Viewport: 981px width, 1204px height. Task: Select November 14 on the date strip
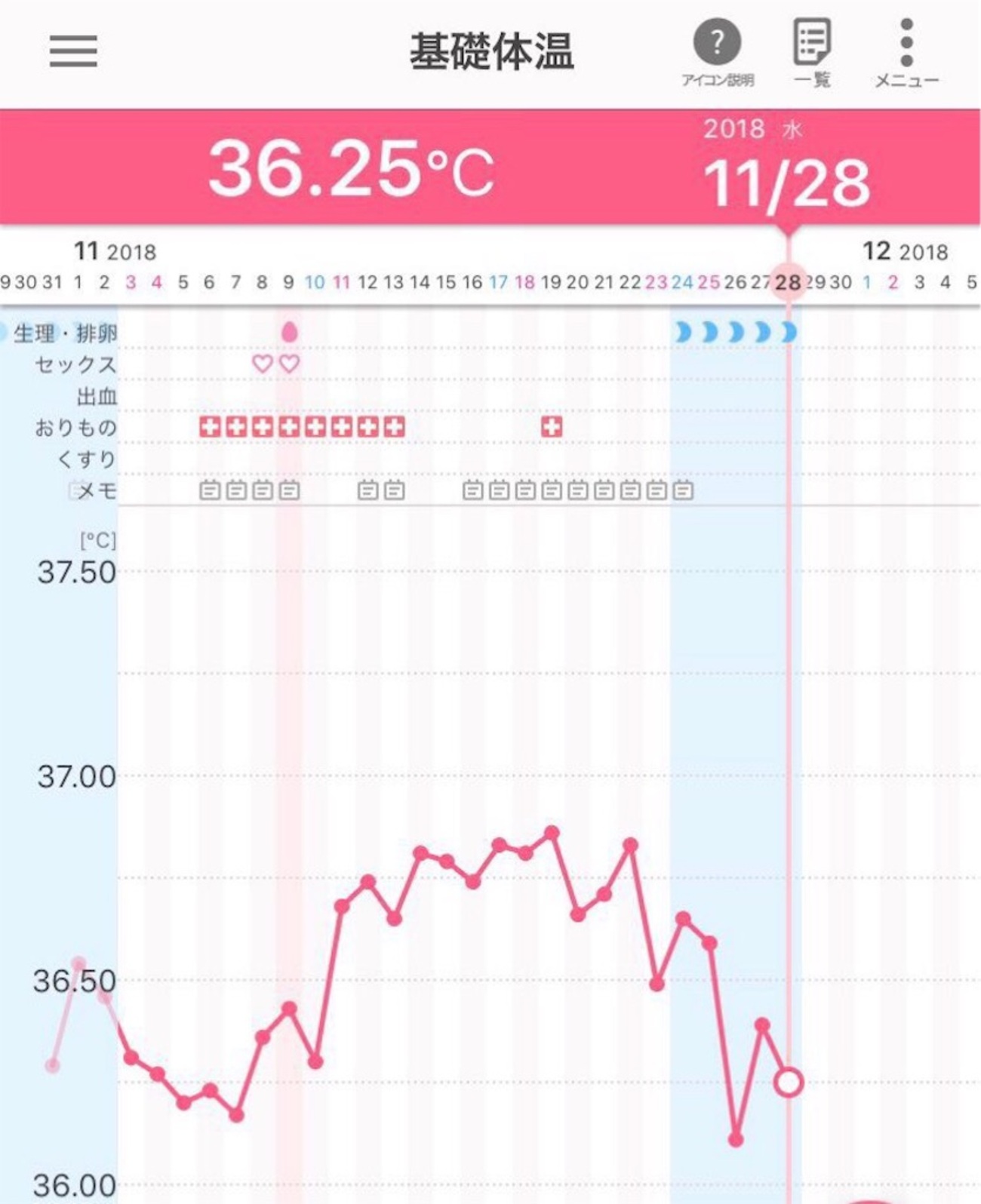(420, 283)
